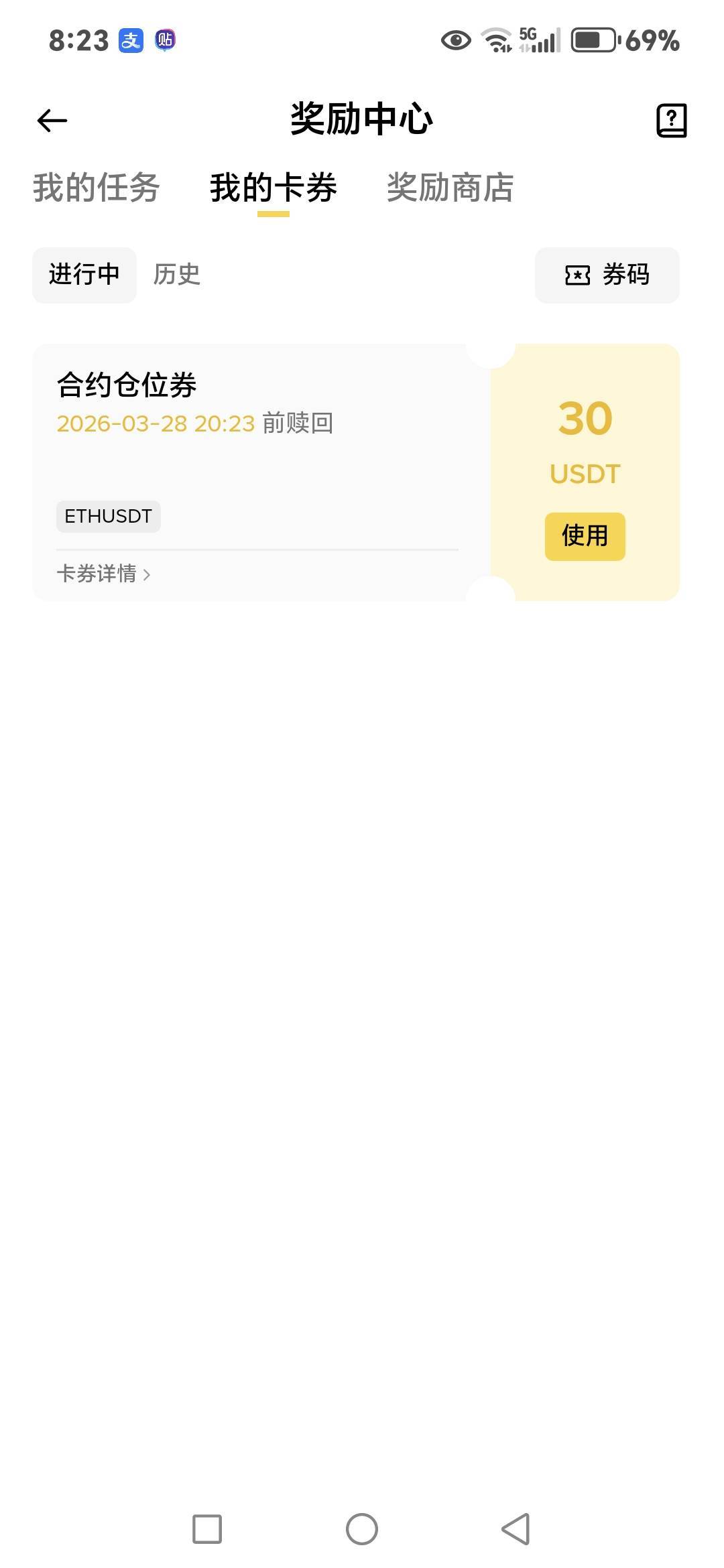Select the 我的卡券 tab
Viewport: 724px width, 1568px height.
click(x=273, y=187)
